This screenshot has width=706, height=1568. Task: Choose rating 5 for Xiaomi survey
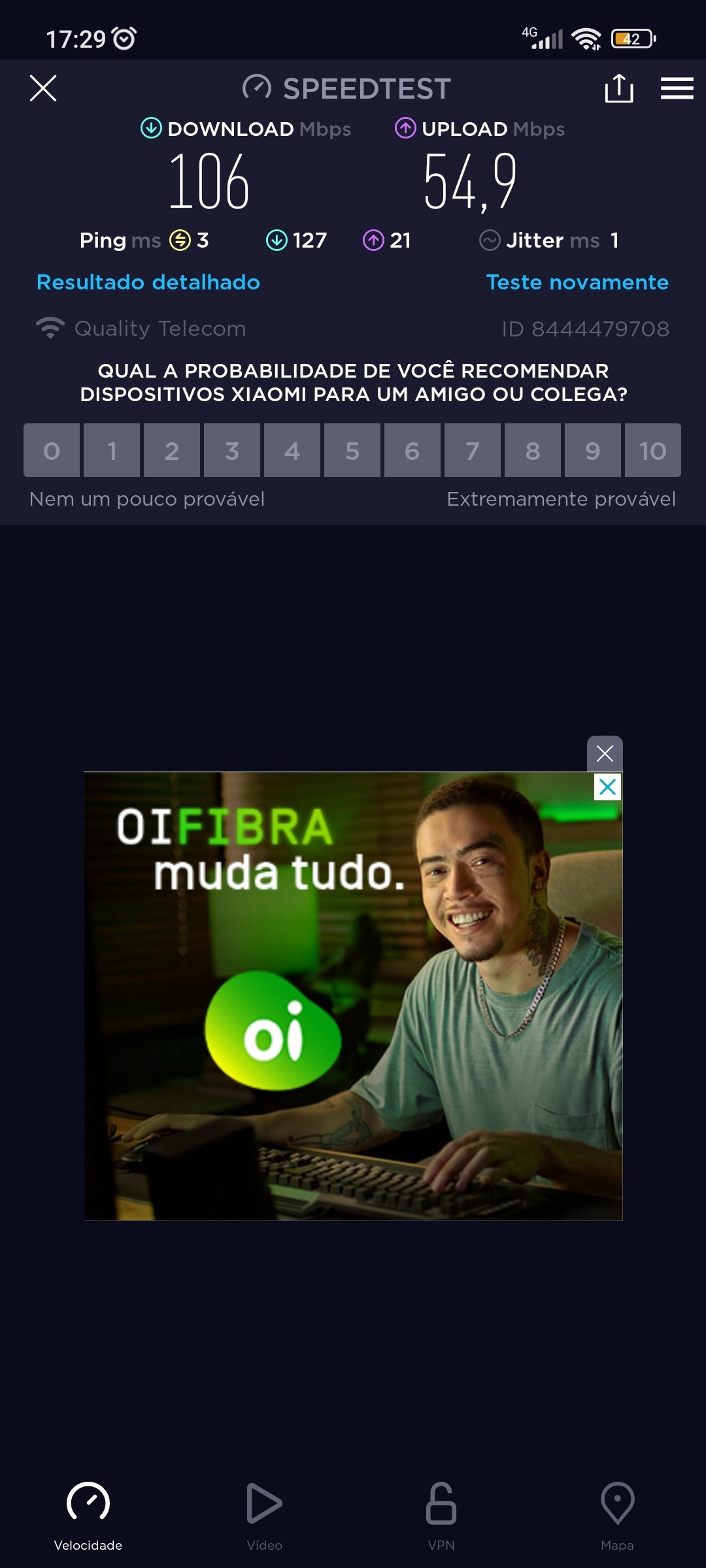coord(352,450)
